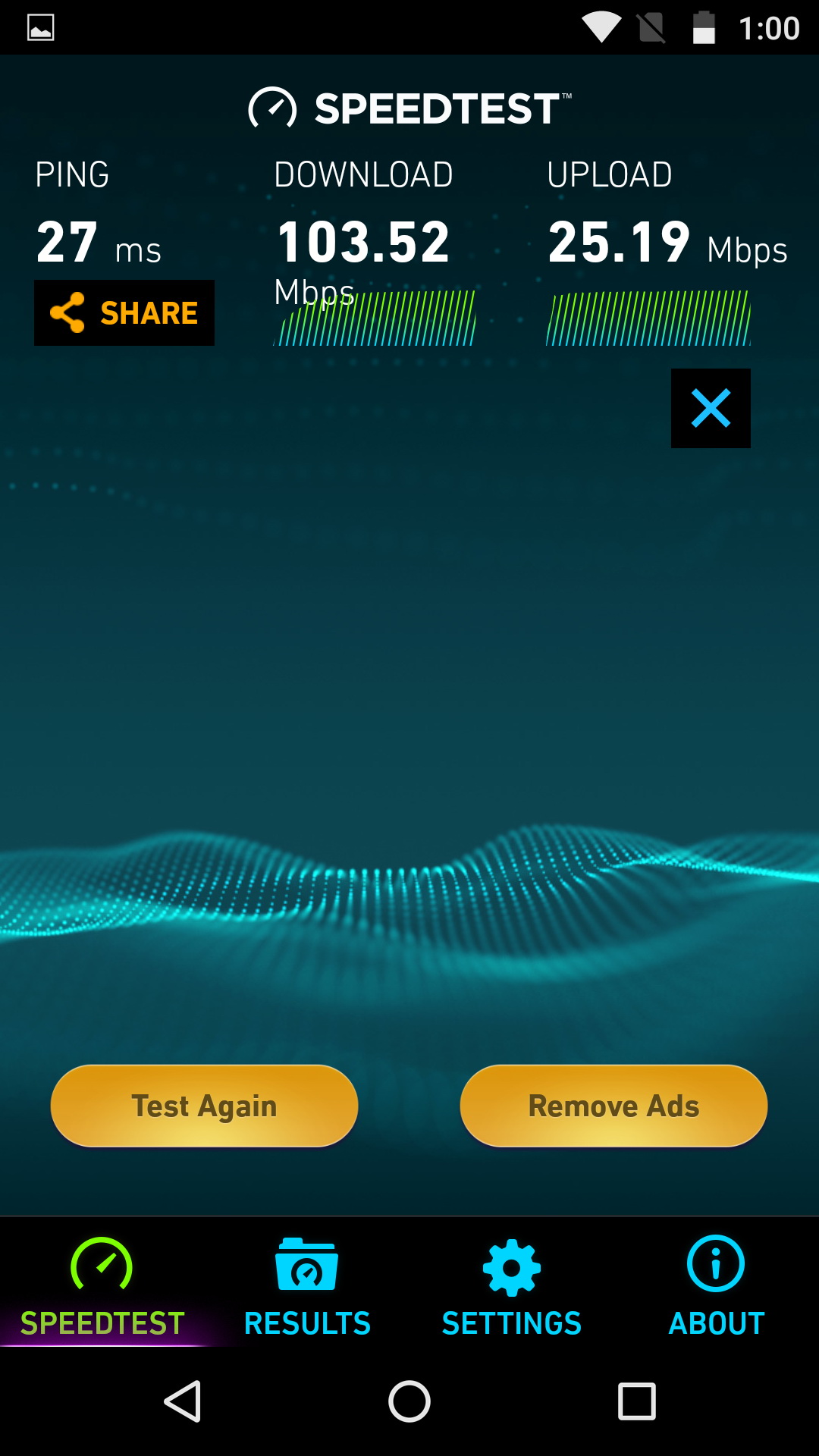Go to the About tab

(716, 1287)
